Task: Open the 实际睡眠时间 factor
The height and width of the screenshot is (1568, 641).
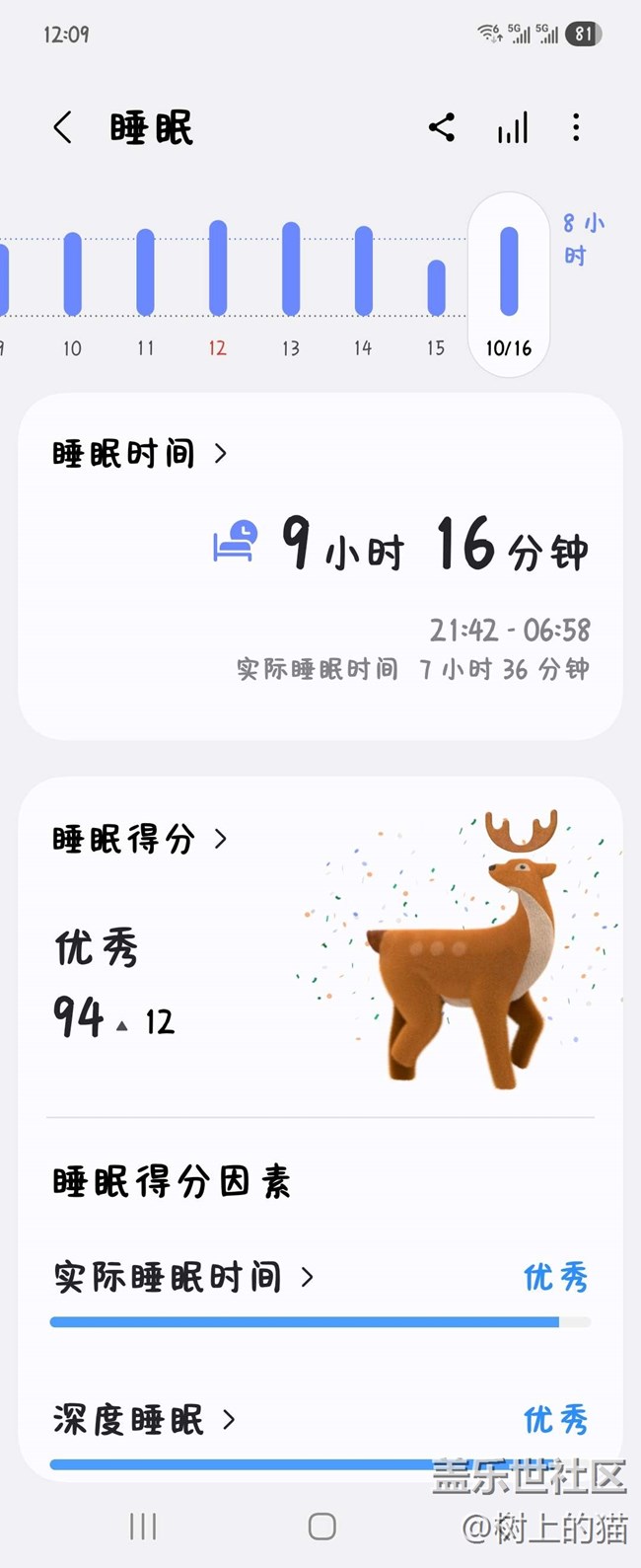Action: pos(183,1278)
